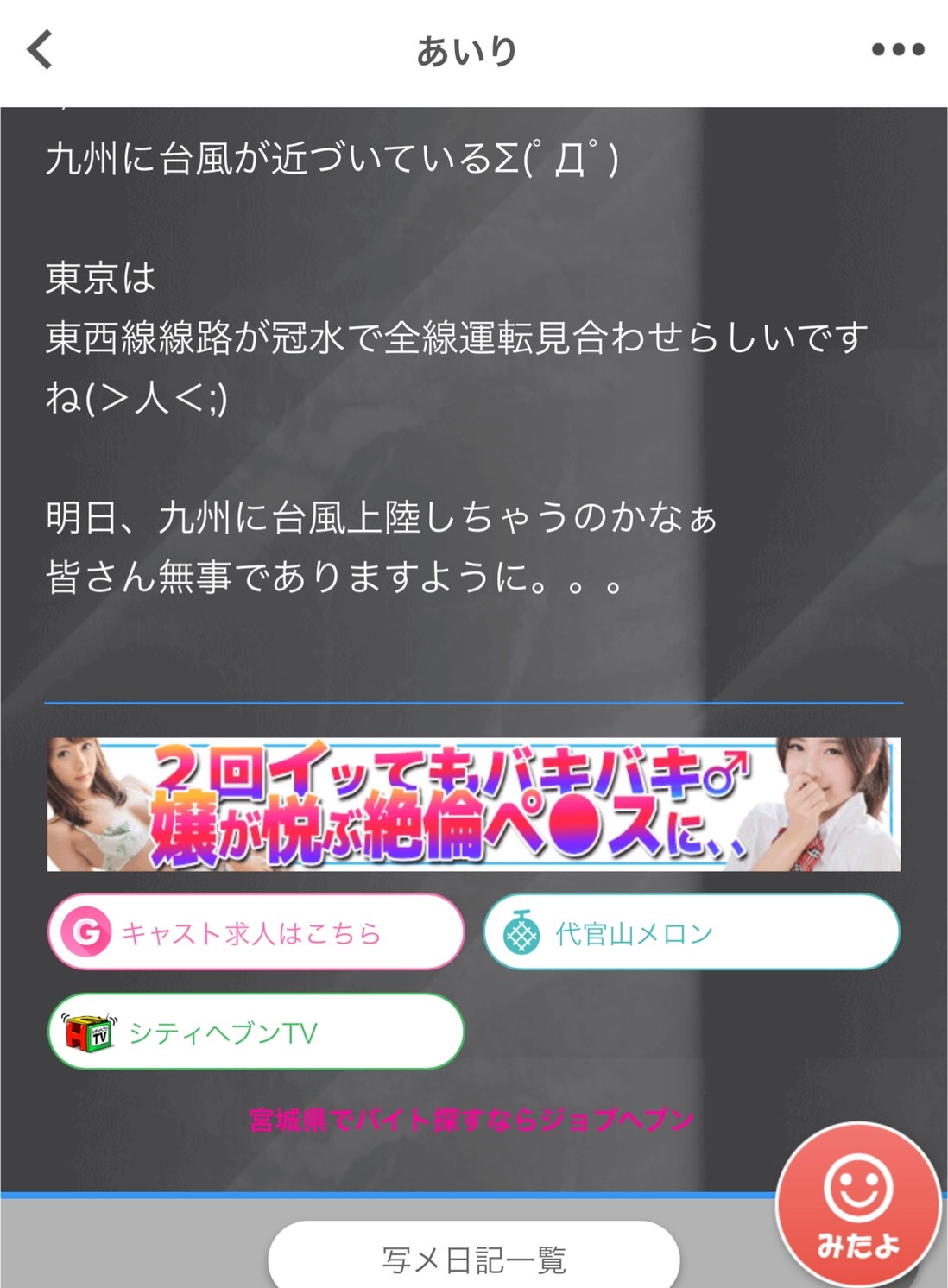The image size is (948, 1288).
Task: Tap the みたよ smiley button
Action: tap(857, 1204)
